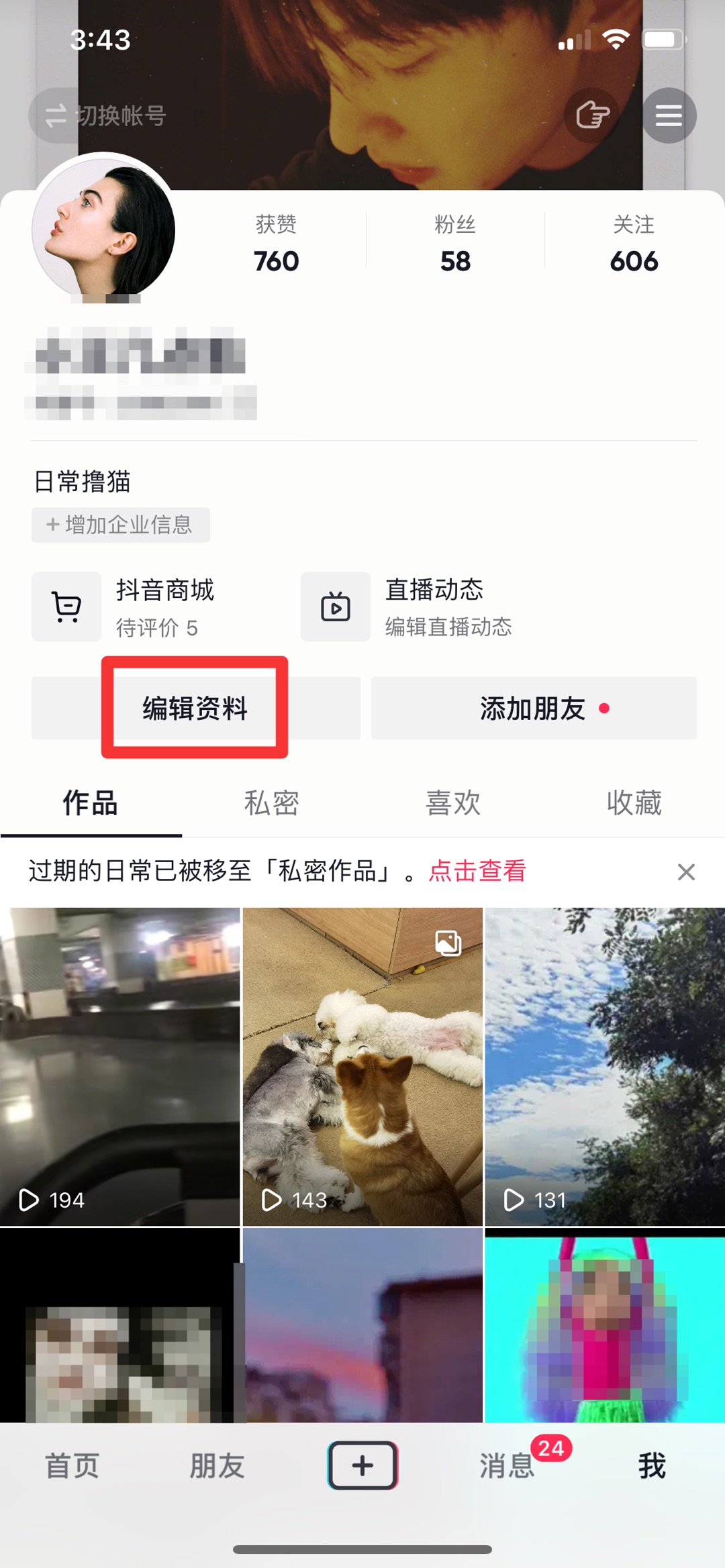Switch to the 私密 tab
Viewport: 725px width, 1568px height.
pos(271,803)
